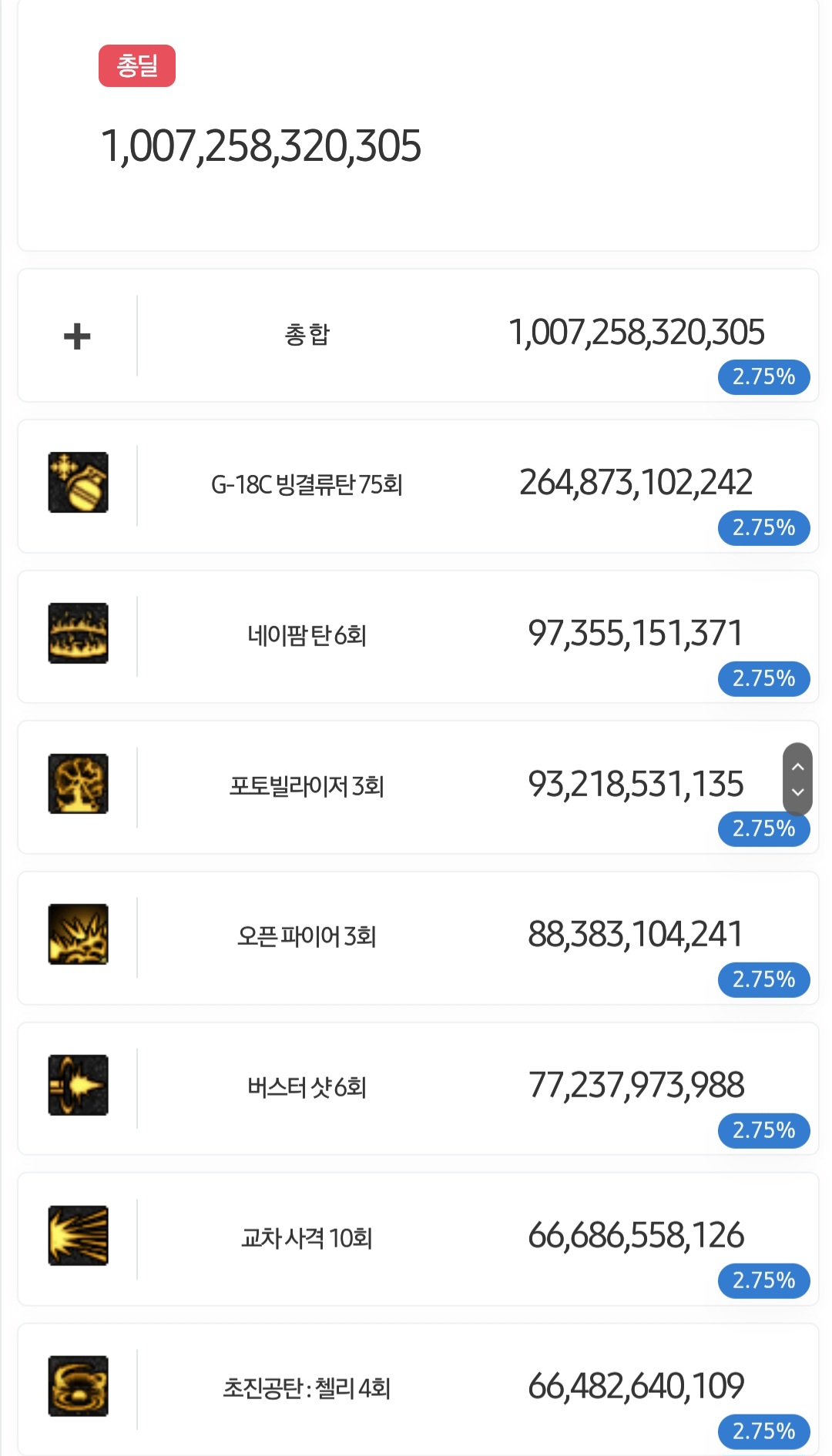832x1456 pixels.
Task: Open the 오픈 파이어 3회 skill row
Action: 418,938
